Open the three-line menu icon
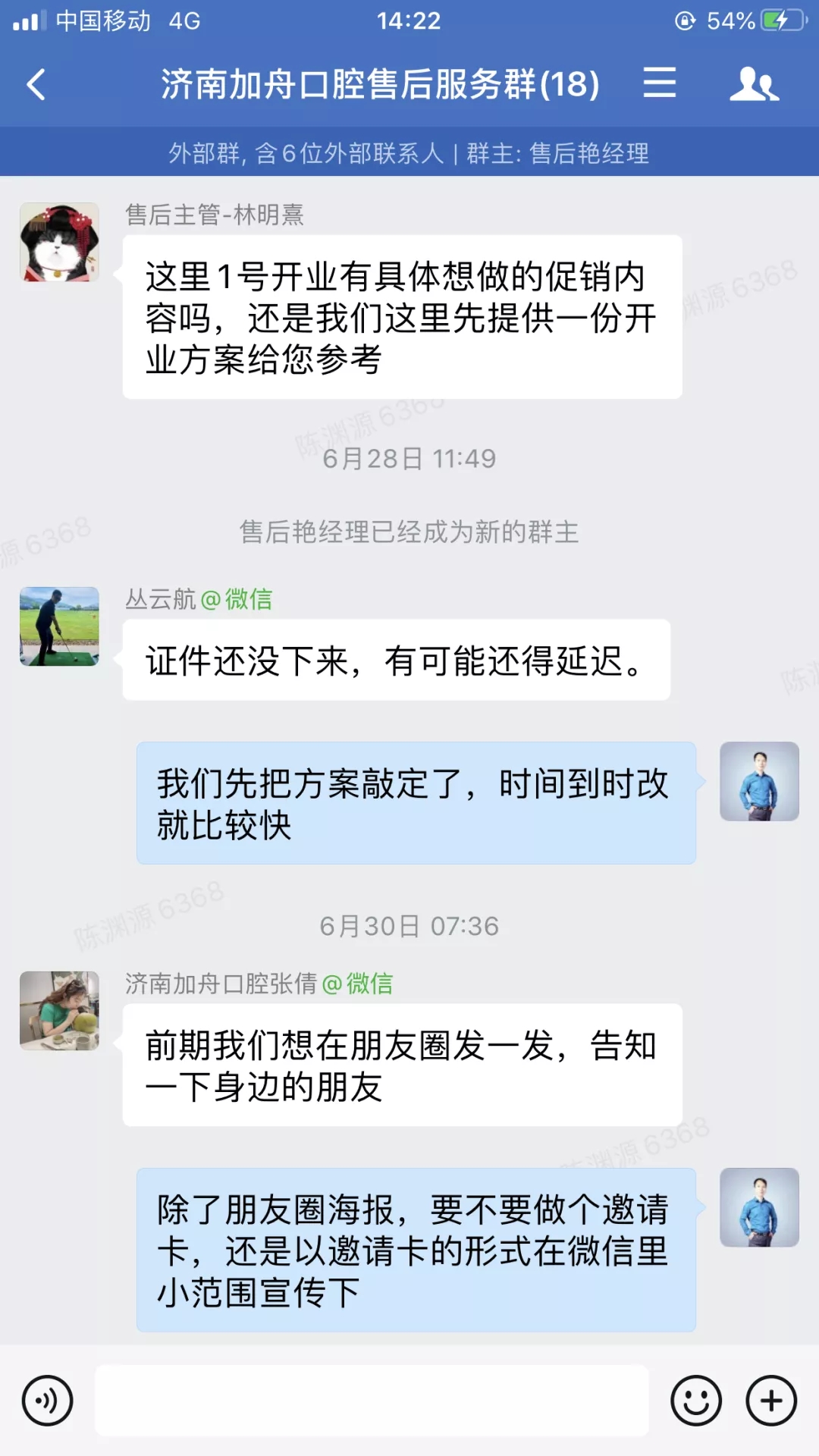This screenshot has width=819, height=1456. click(659, 83)
